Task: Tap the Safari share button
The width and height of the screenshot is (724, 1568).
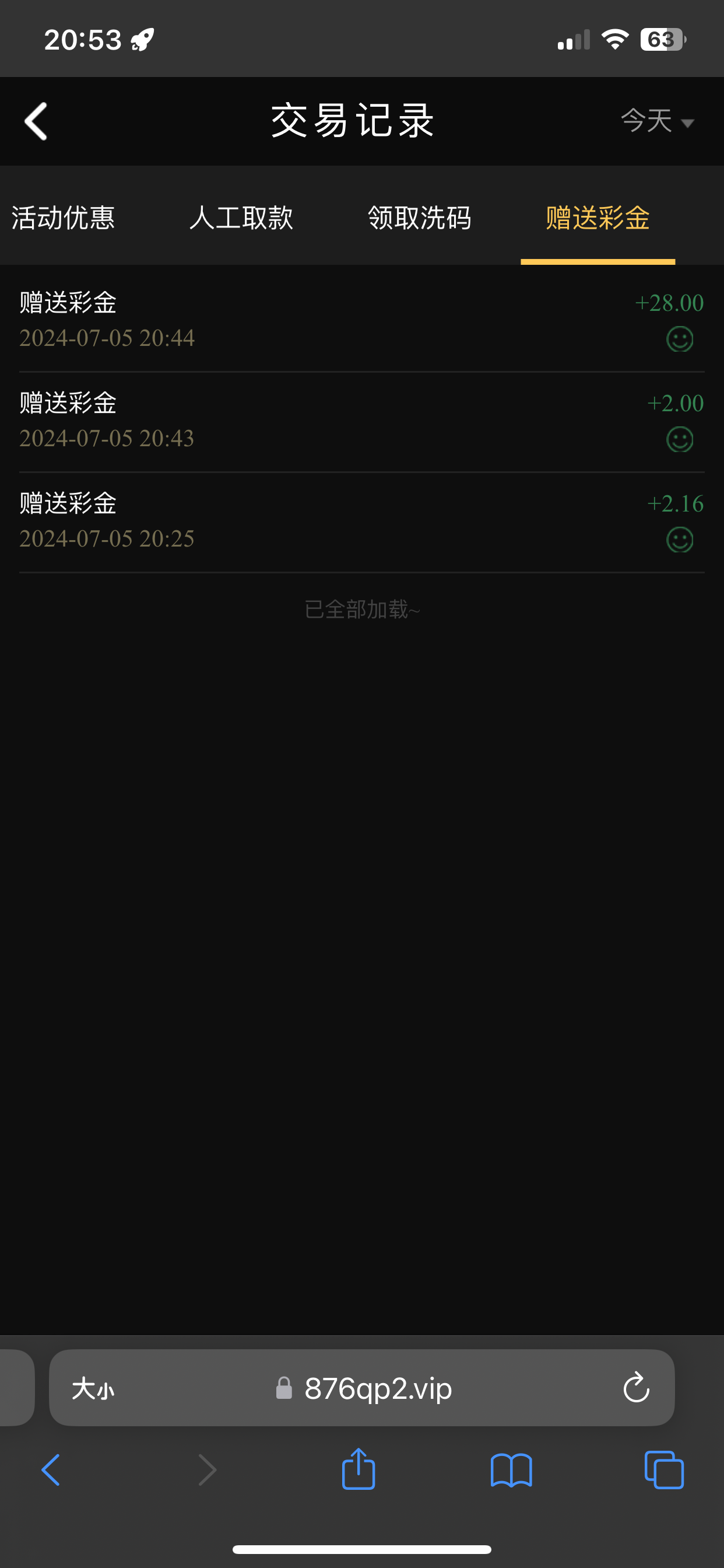Action: point(359,1470)
